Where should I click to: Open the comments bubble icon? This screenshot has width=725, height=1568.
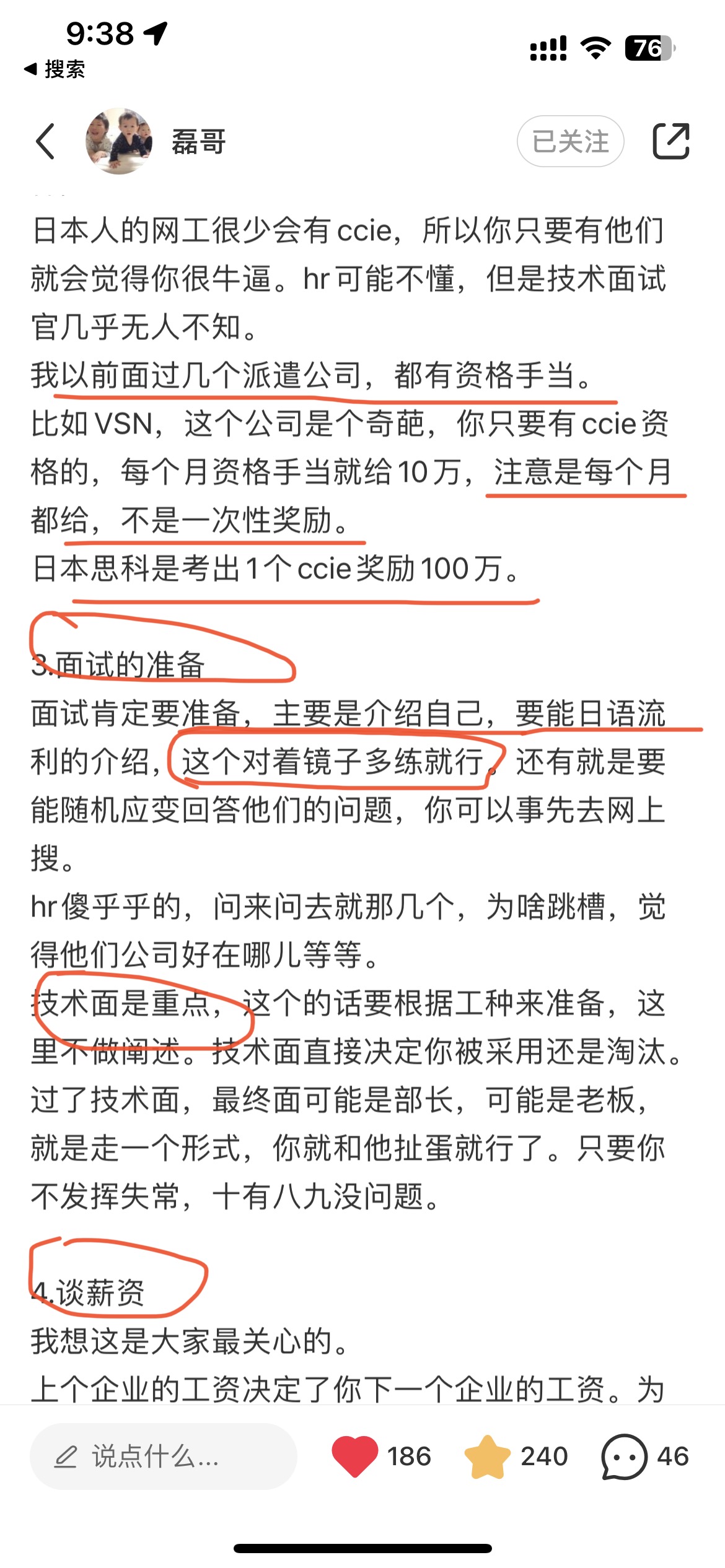(625, 1457)
